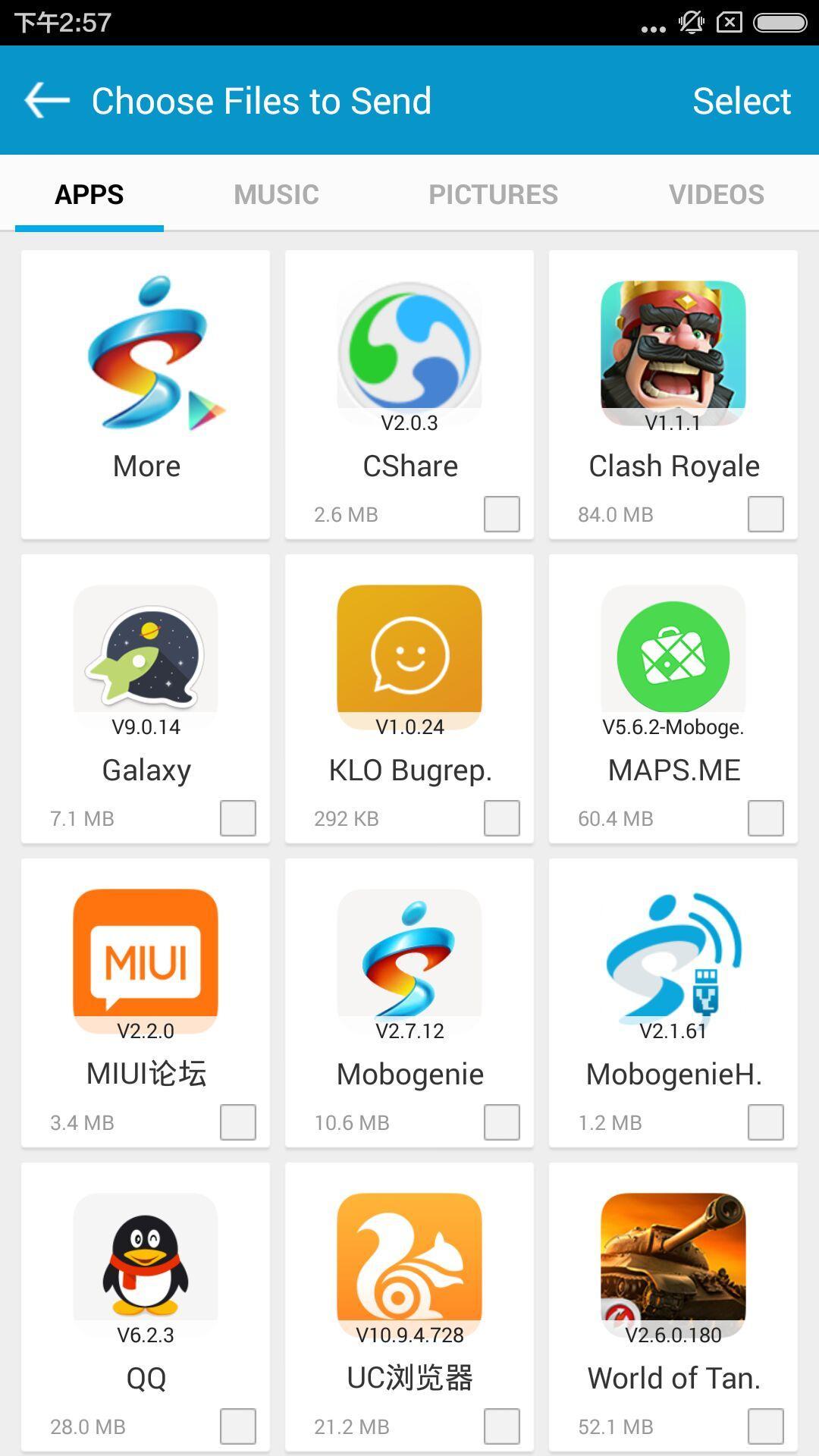Check the MAPS.ME checkbox
Viewport: 819px width, 1456px height.
click(x=766, y=818)
